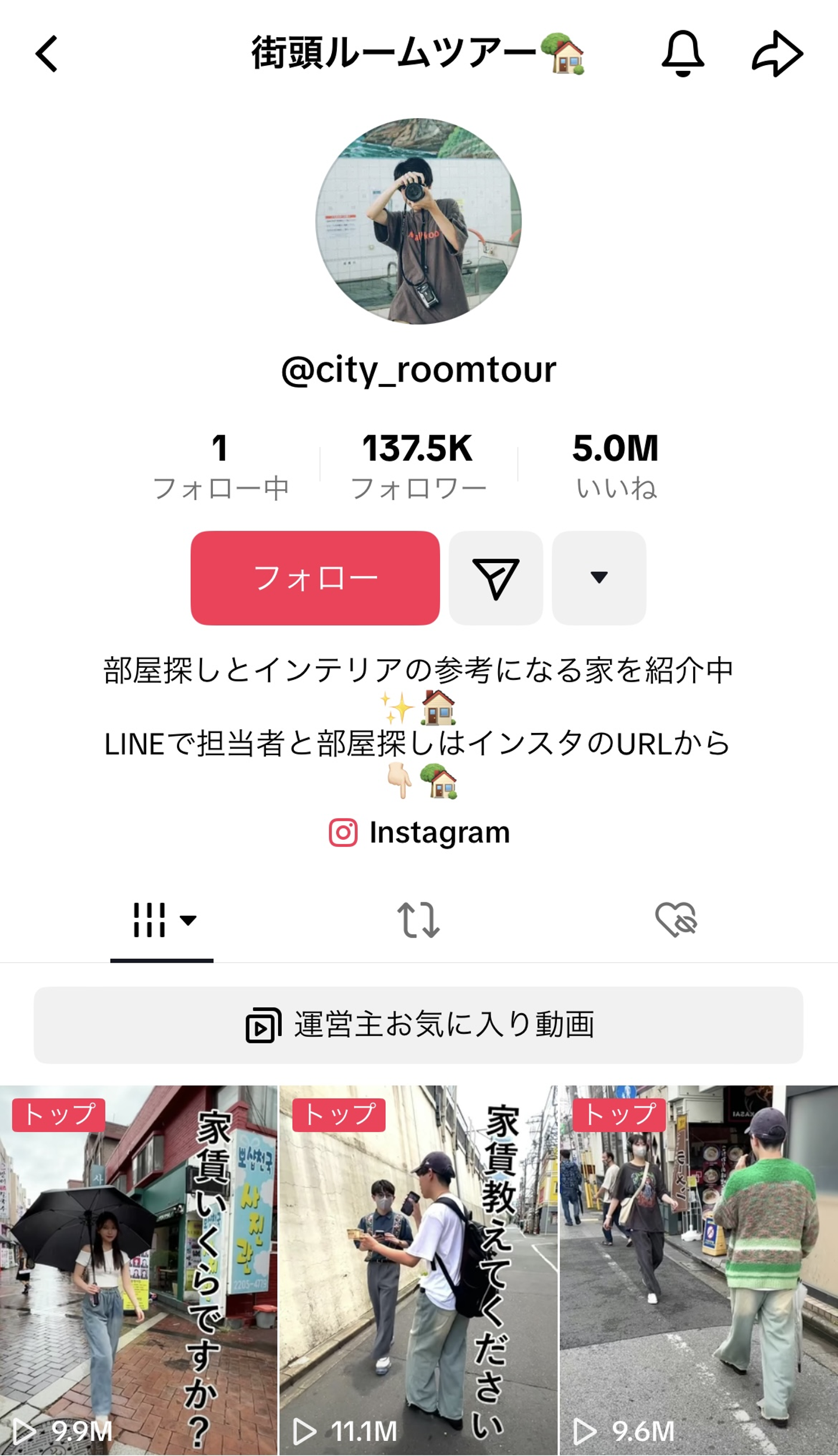Open the profile picture
This screenshot has width=838, height=1456.
click(418, 221)
